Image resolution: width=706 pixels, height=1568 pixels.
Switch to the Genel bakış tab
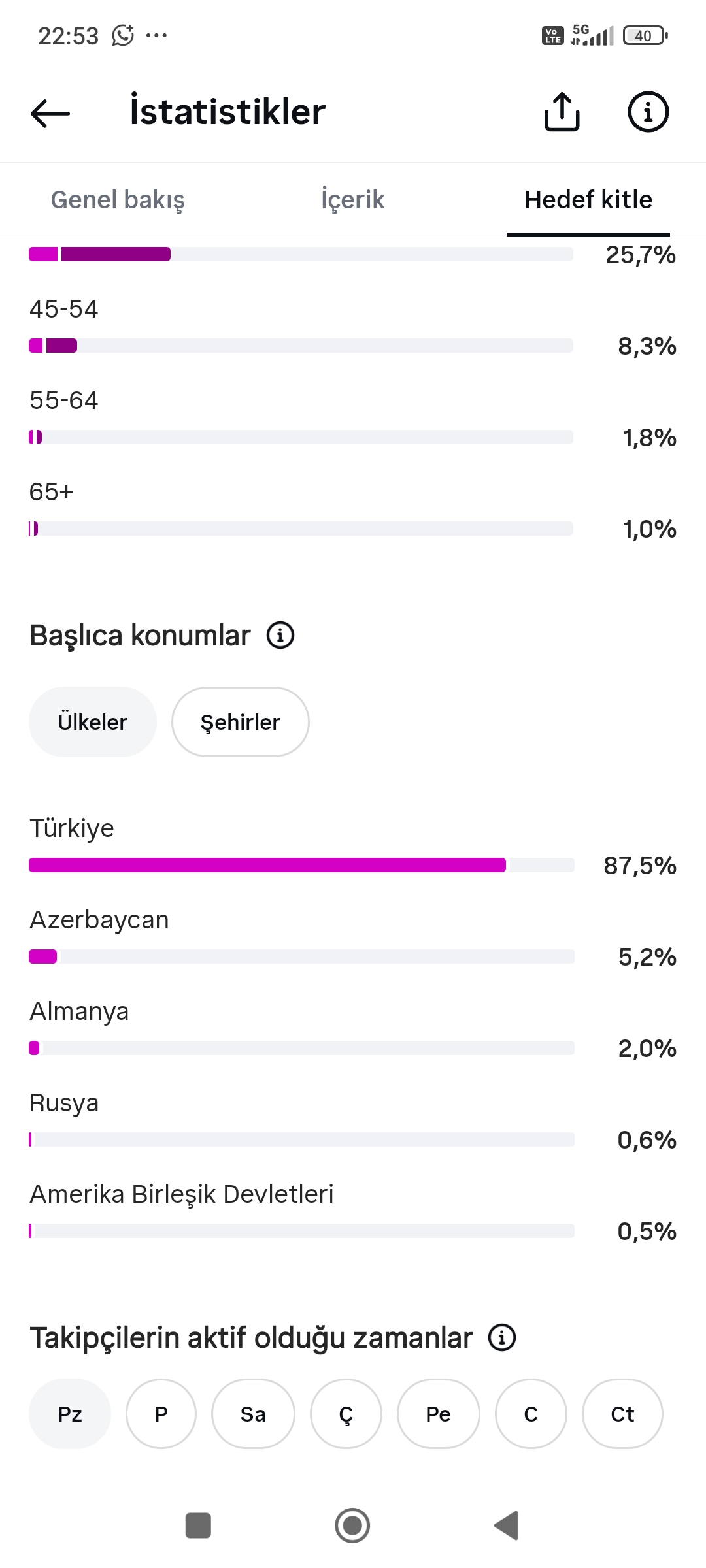pyautogui.click(x=118, y=200)
